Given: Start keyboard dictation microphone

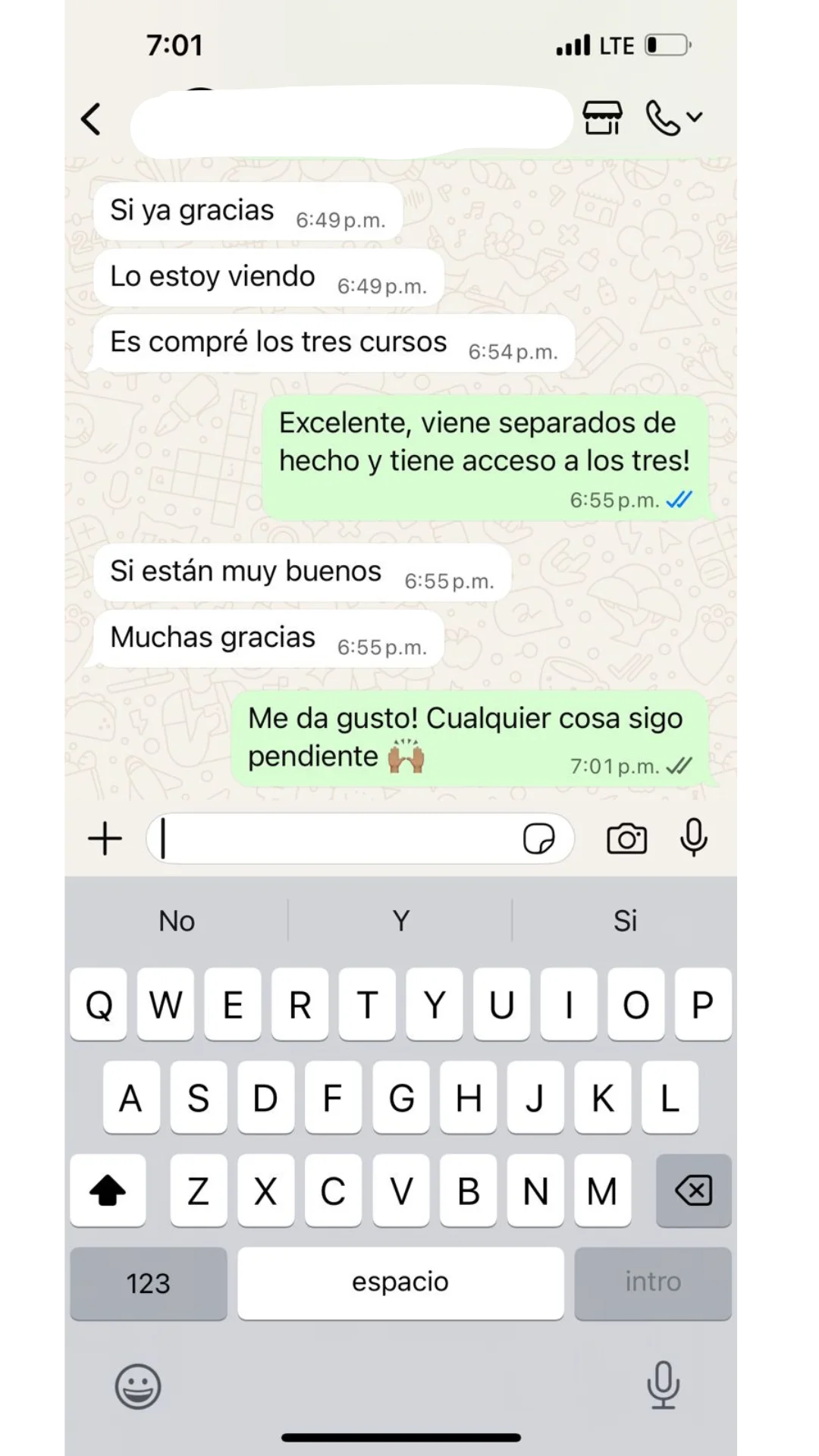Looking at the screenshot, I should [663, 1385].
